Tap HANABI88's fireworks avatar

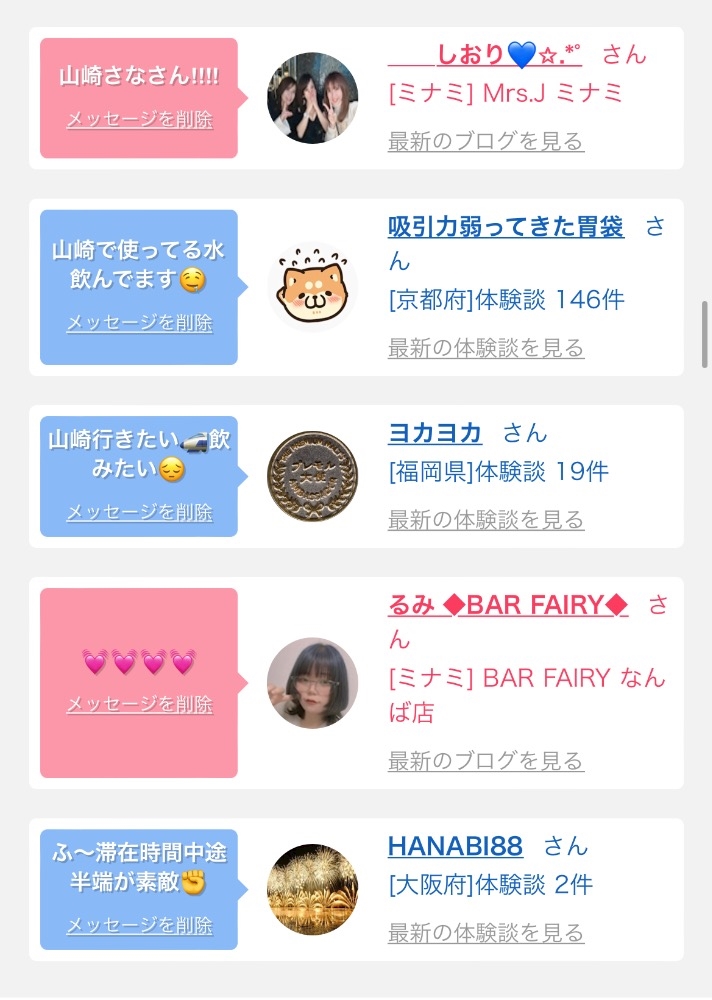pyautogui.click(x=312, y=890)
